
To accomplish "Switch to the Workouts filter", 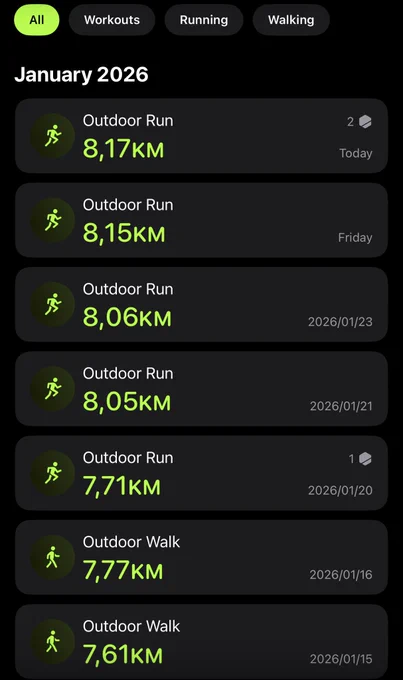I will point(112,20).
